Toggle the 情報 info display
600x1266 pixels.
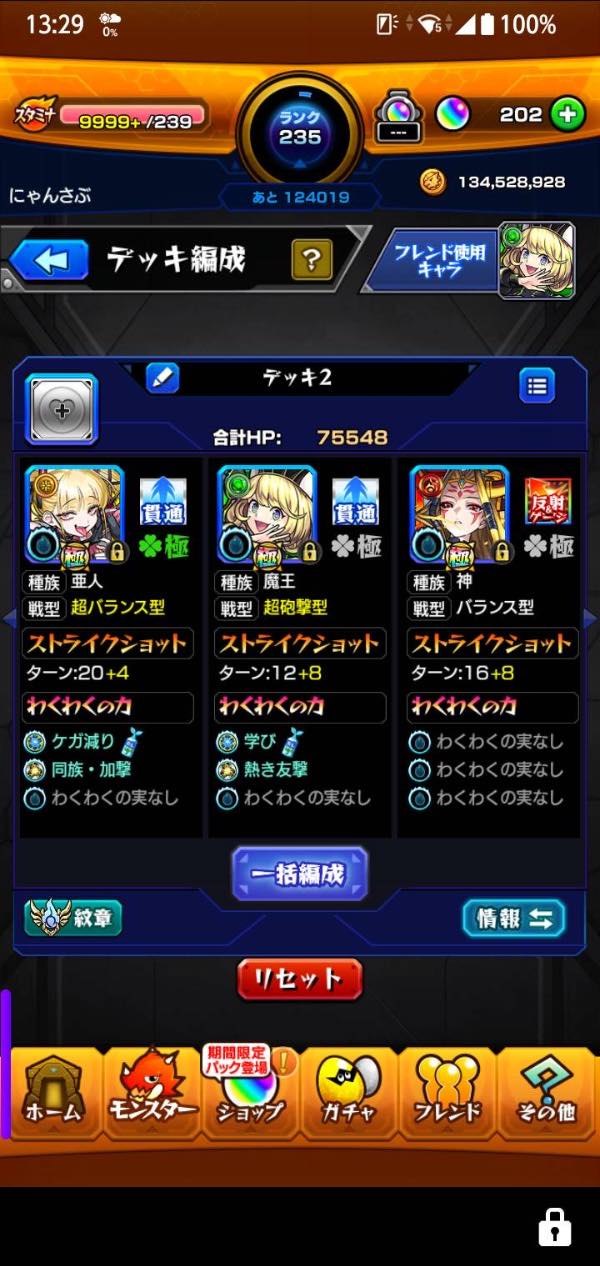click(x=514, y=918)
